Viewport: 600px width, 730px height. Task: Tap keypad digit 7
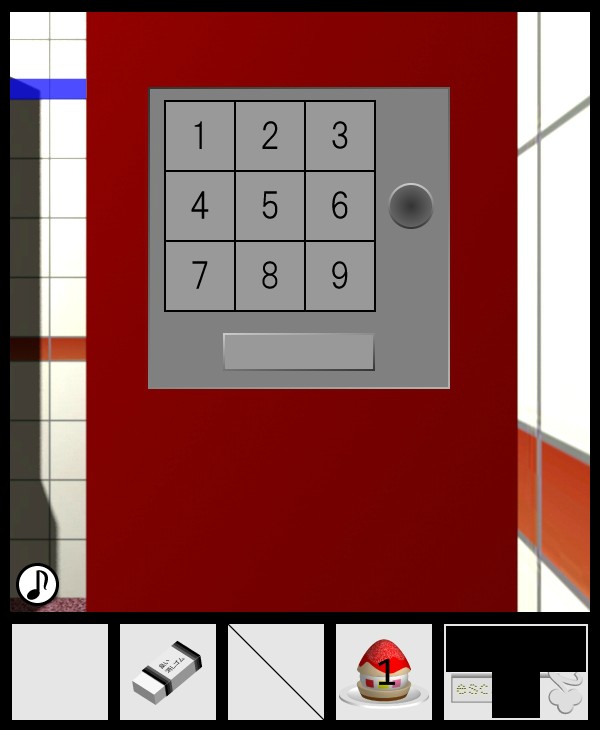(x=200, y=276)
